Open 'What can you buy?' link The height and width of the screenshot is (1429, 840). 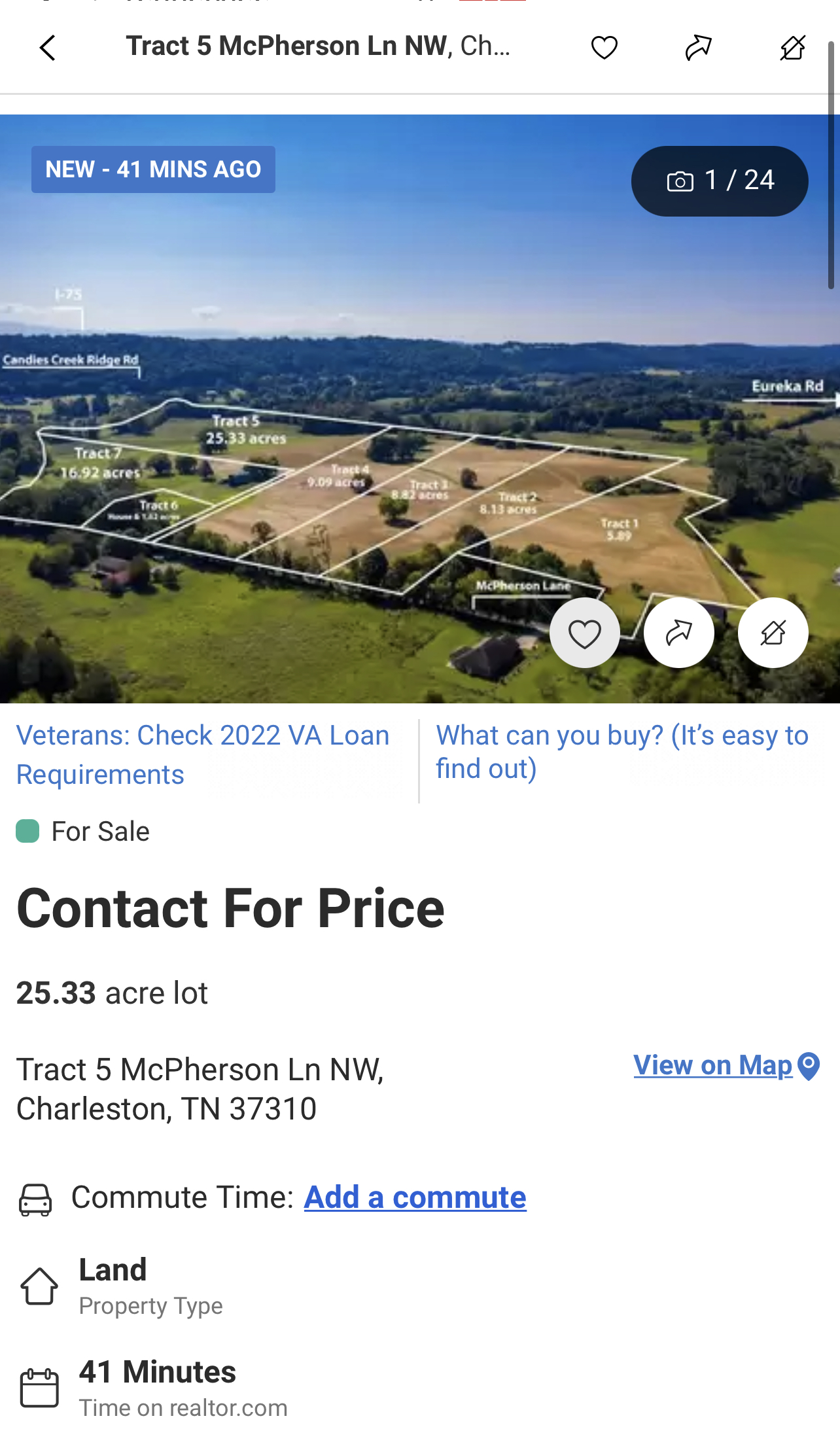[621, 752]
